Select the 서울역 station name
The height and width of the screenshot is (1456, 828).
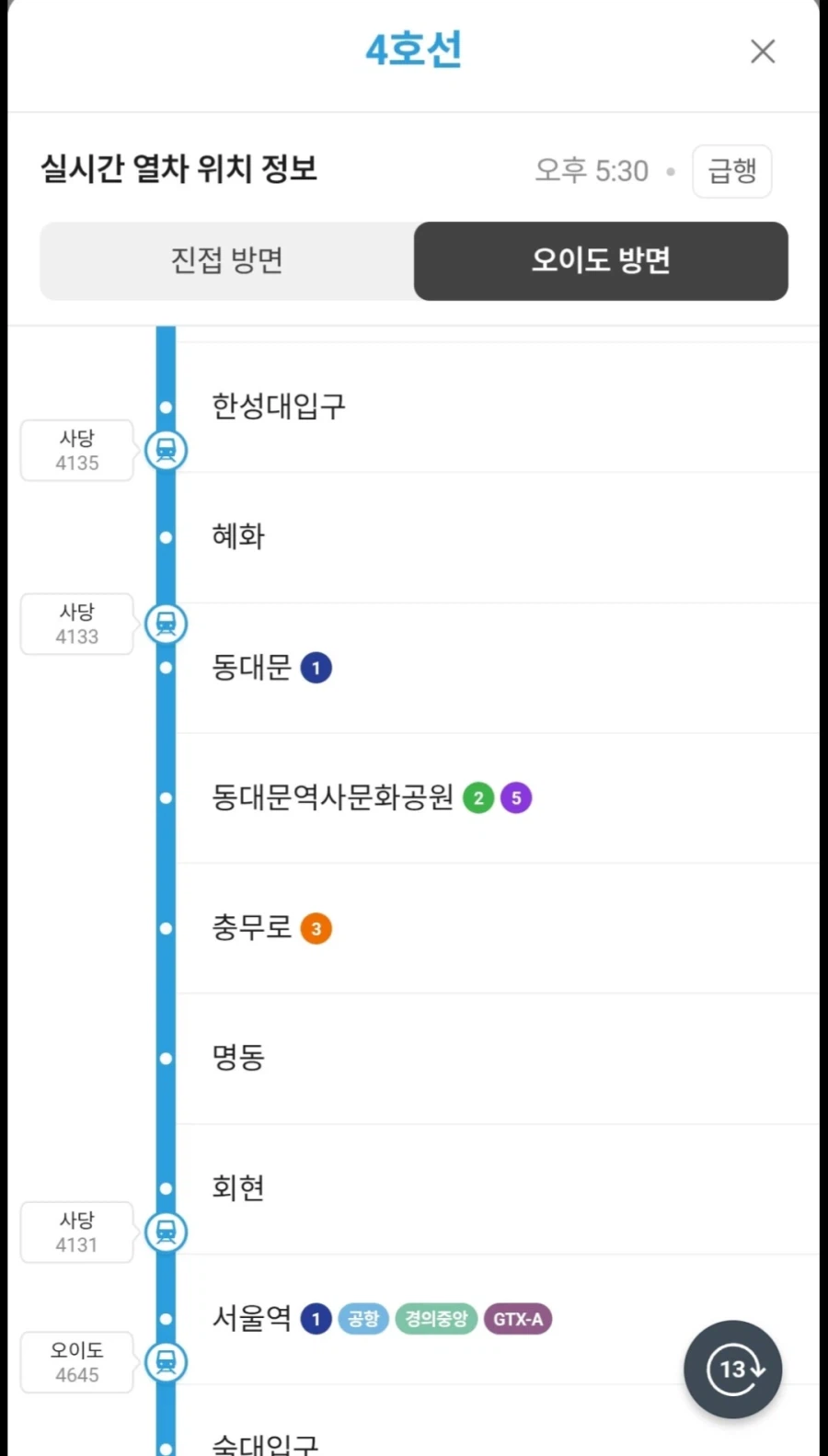250,1318
